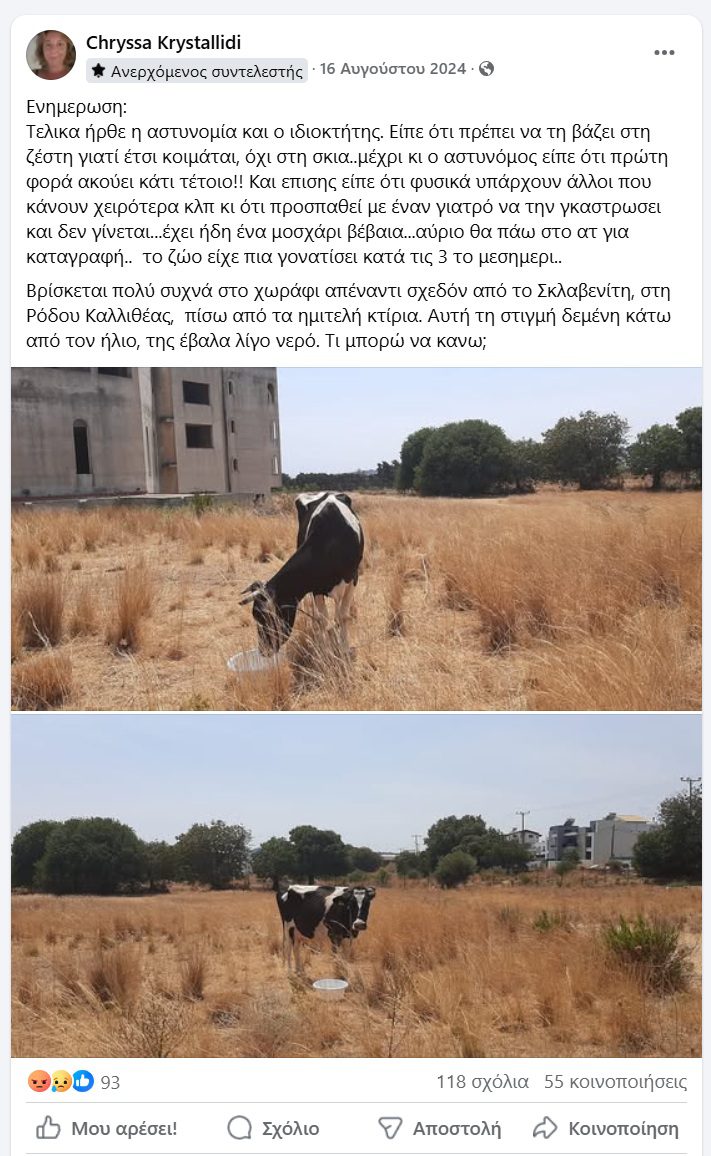This screenshot has height=1156, width=711.
Task: Open the photo of the cow facing camera
Action: 355,886
